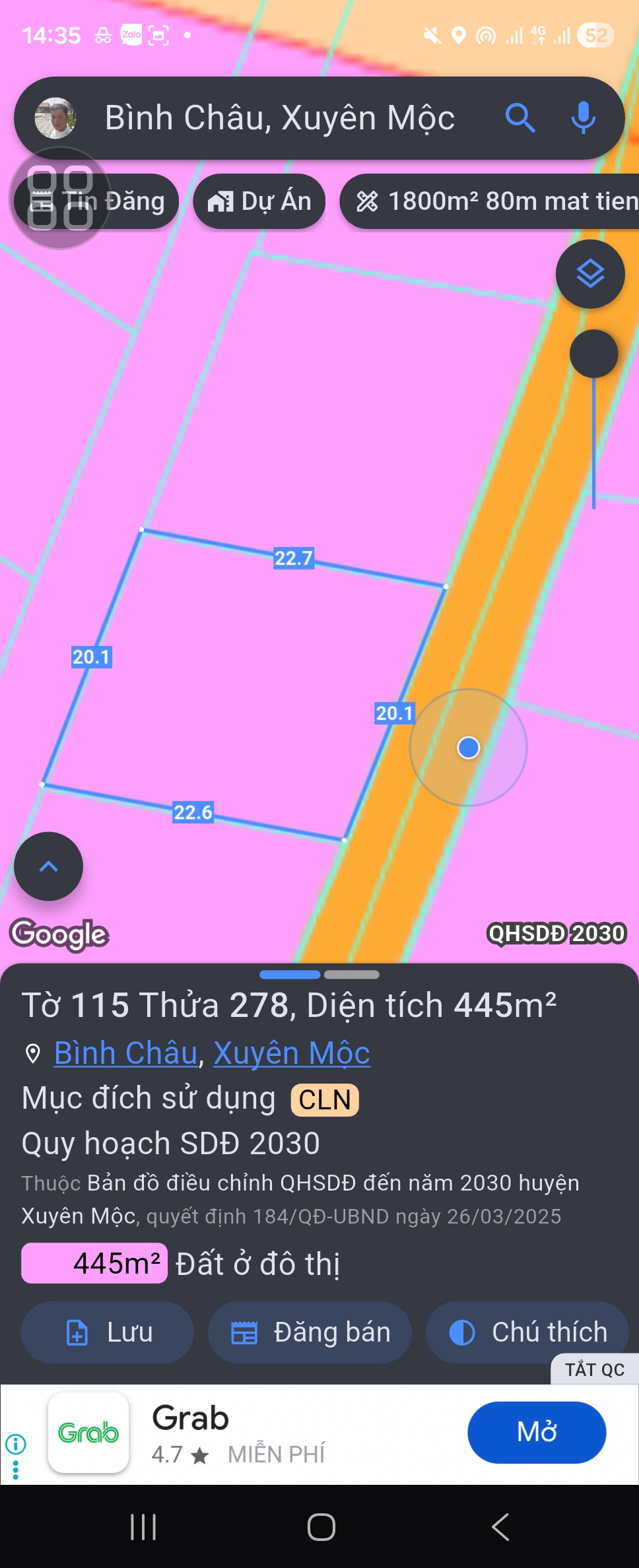Turn off ads with TẮT QC
639x1568 pixels.
coord(594,1370)
